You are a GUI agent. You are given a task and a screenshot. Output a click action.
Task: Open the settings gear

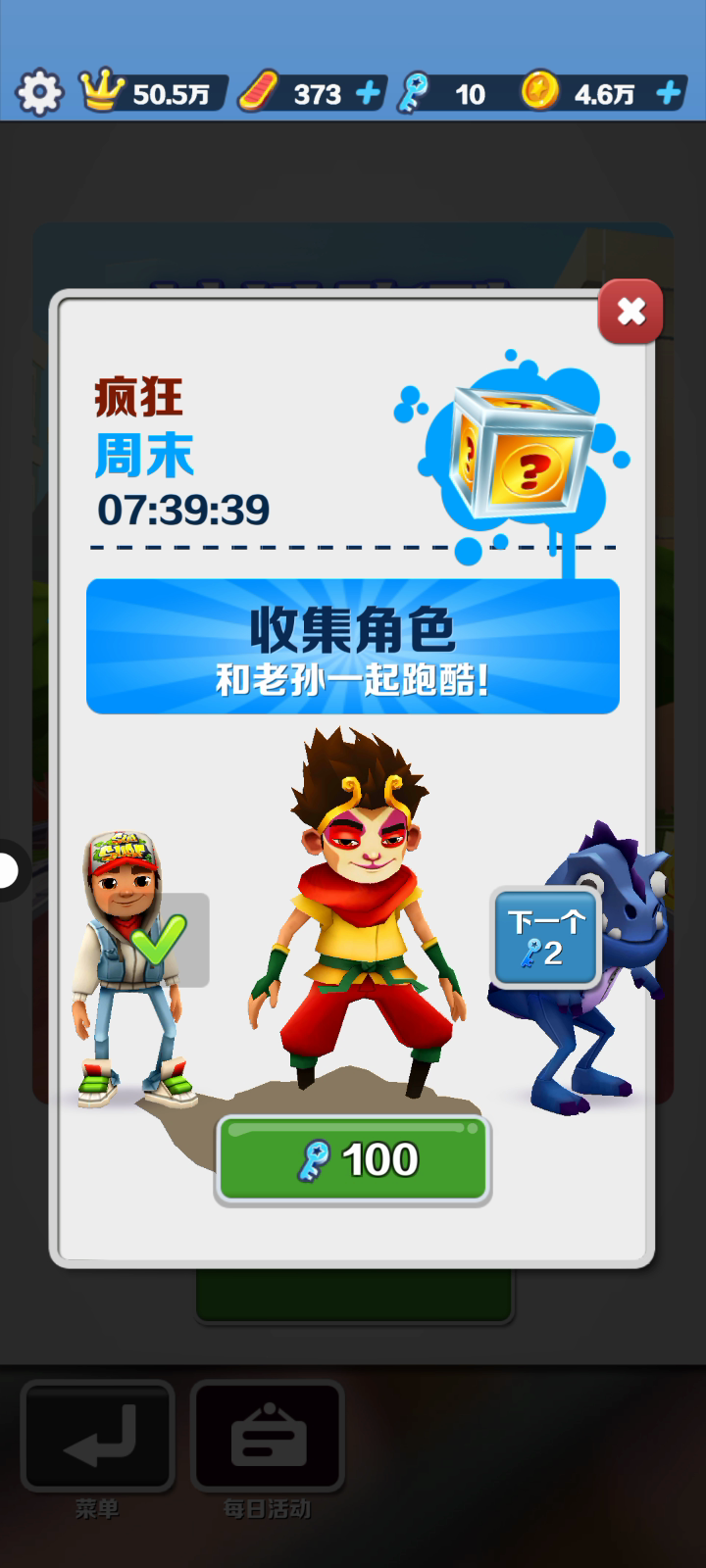point(39,94)
